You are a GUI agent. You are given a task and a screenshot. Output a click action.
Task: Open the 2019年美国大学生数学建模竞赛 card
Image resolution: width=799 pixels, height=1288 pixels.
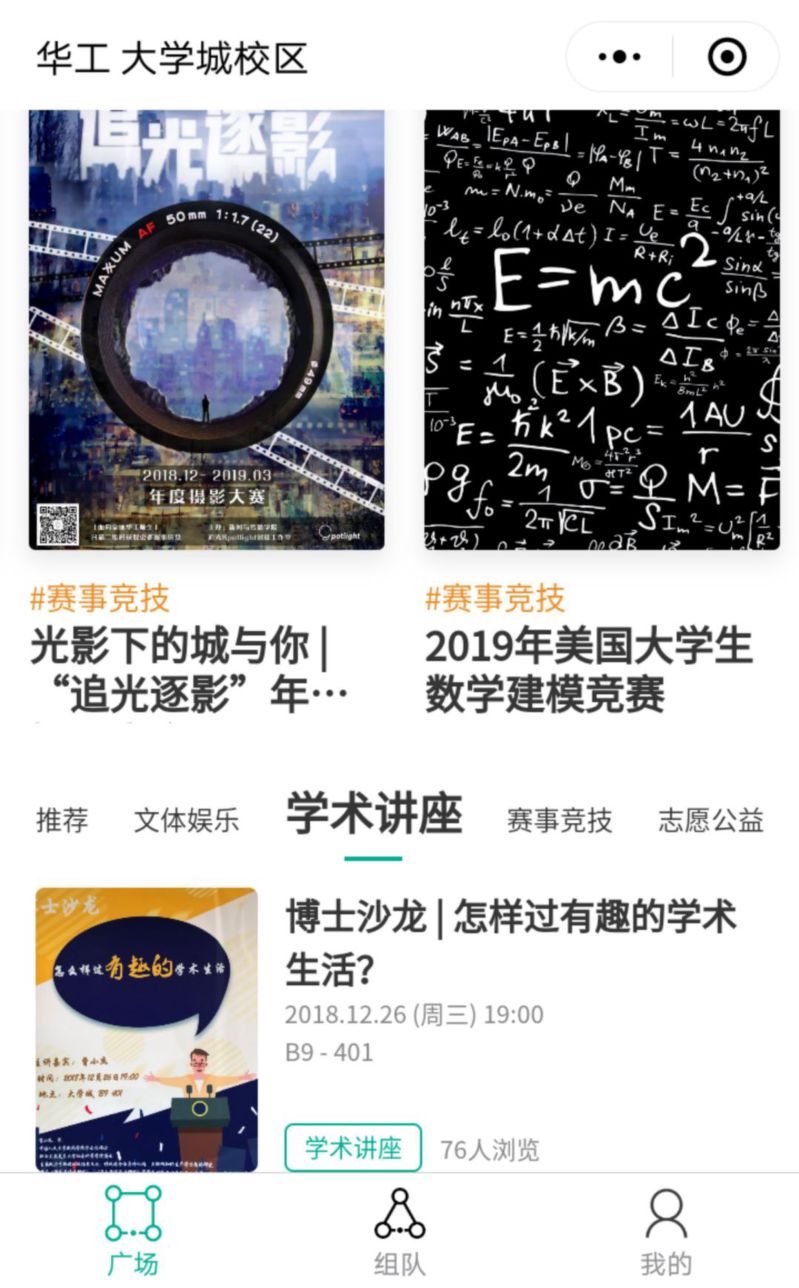tap(602, 400)
